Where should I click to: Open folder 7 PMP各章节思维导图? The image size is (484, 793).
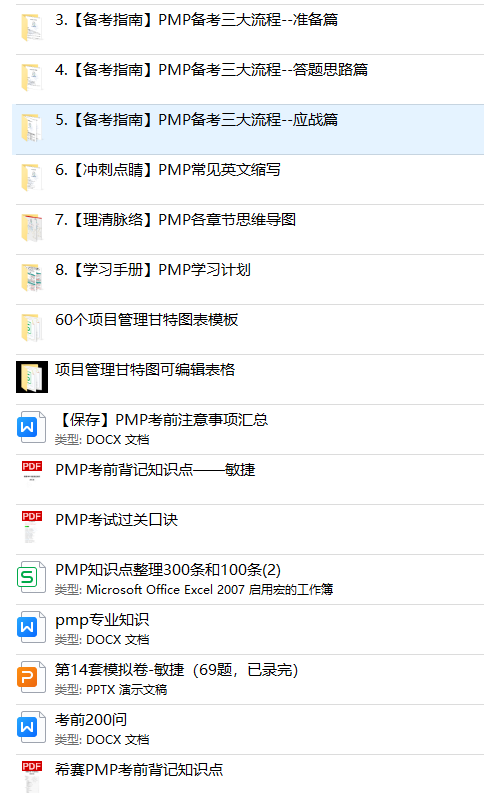pos(250,230)
